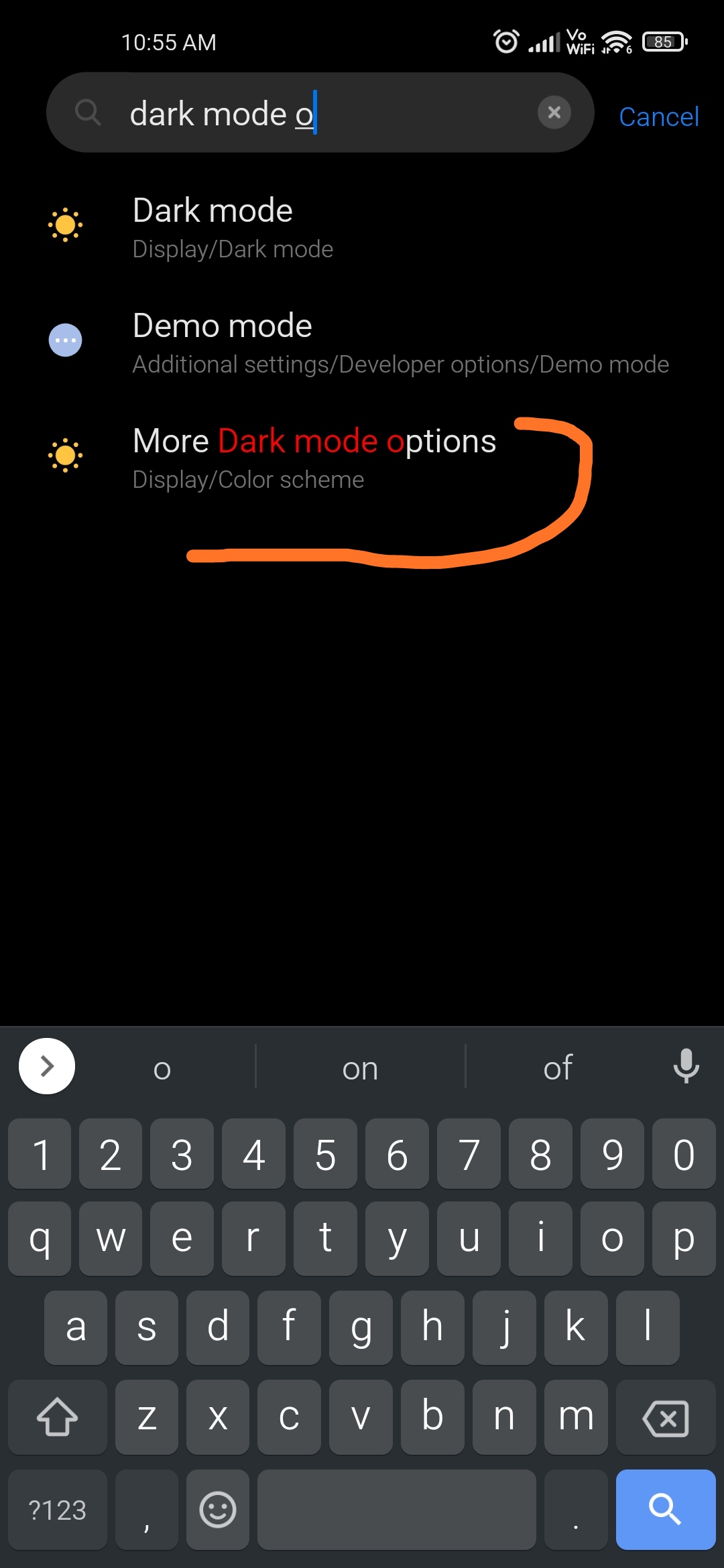Start voice input with the microphone icon
This screenshot has height=1568, width=724.
click(686, 1066)
